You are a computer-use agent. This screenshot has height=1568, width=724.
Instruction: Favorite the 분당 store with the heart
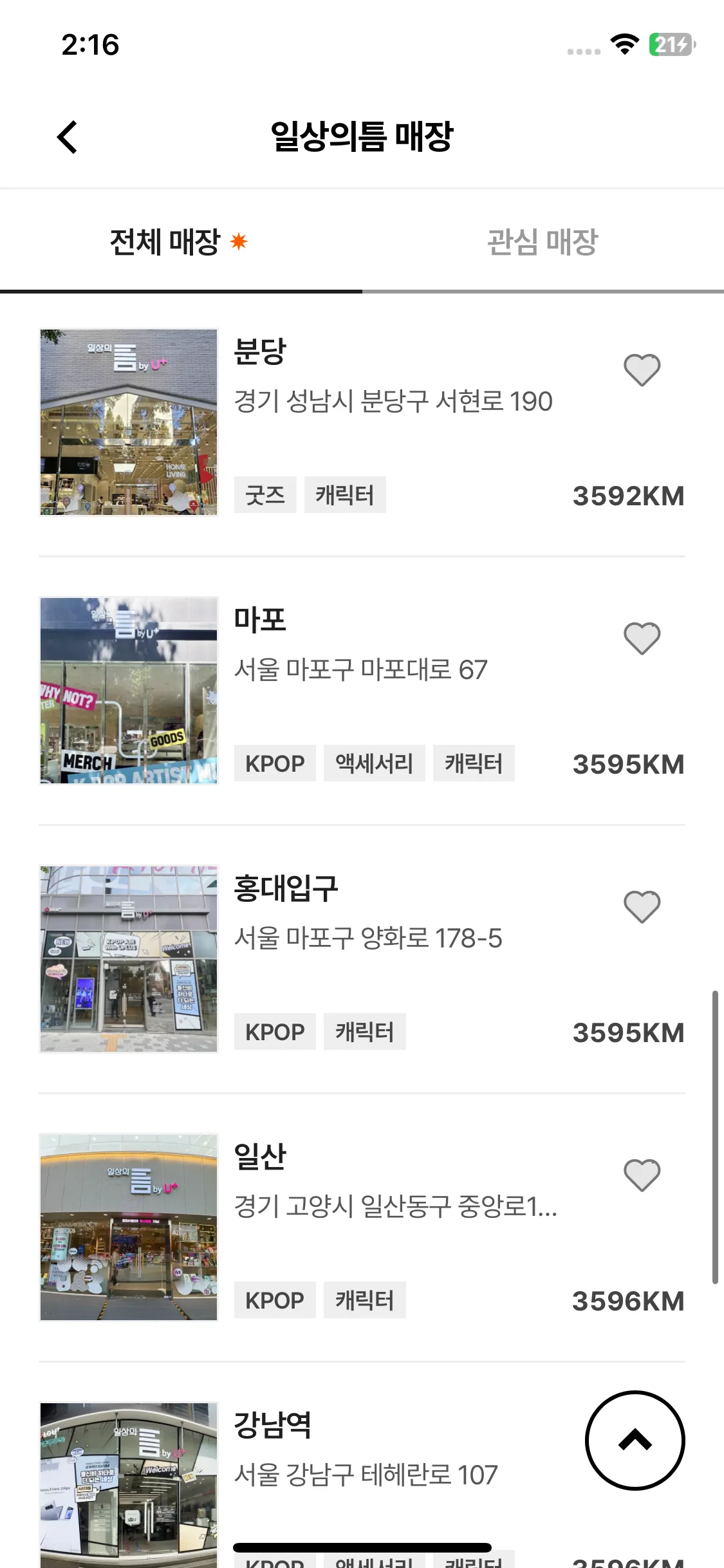coord(642,370)
